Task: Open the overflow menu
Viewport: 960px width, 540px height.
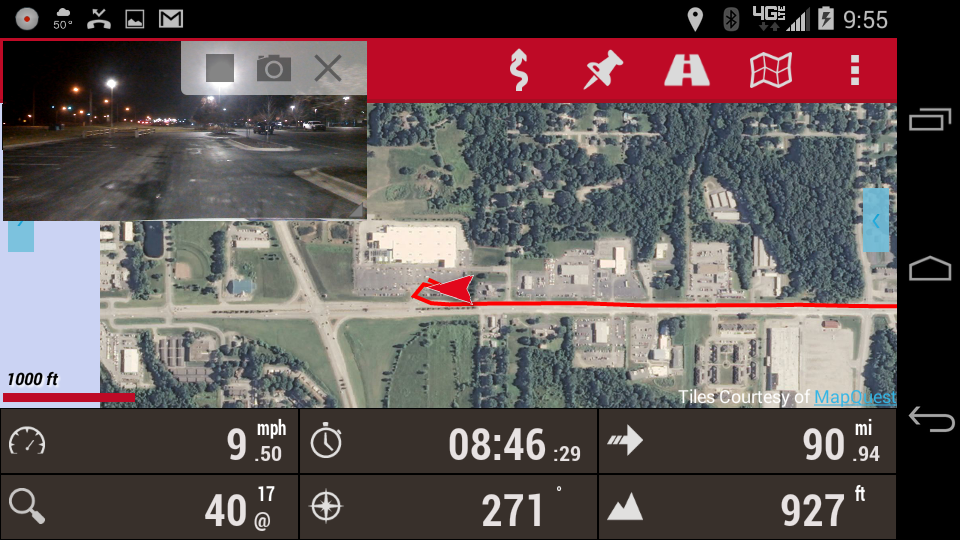Action: coord(854,70)
